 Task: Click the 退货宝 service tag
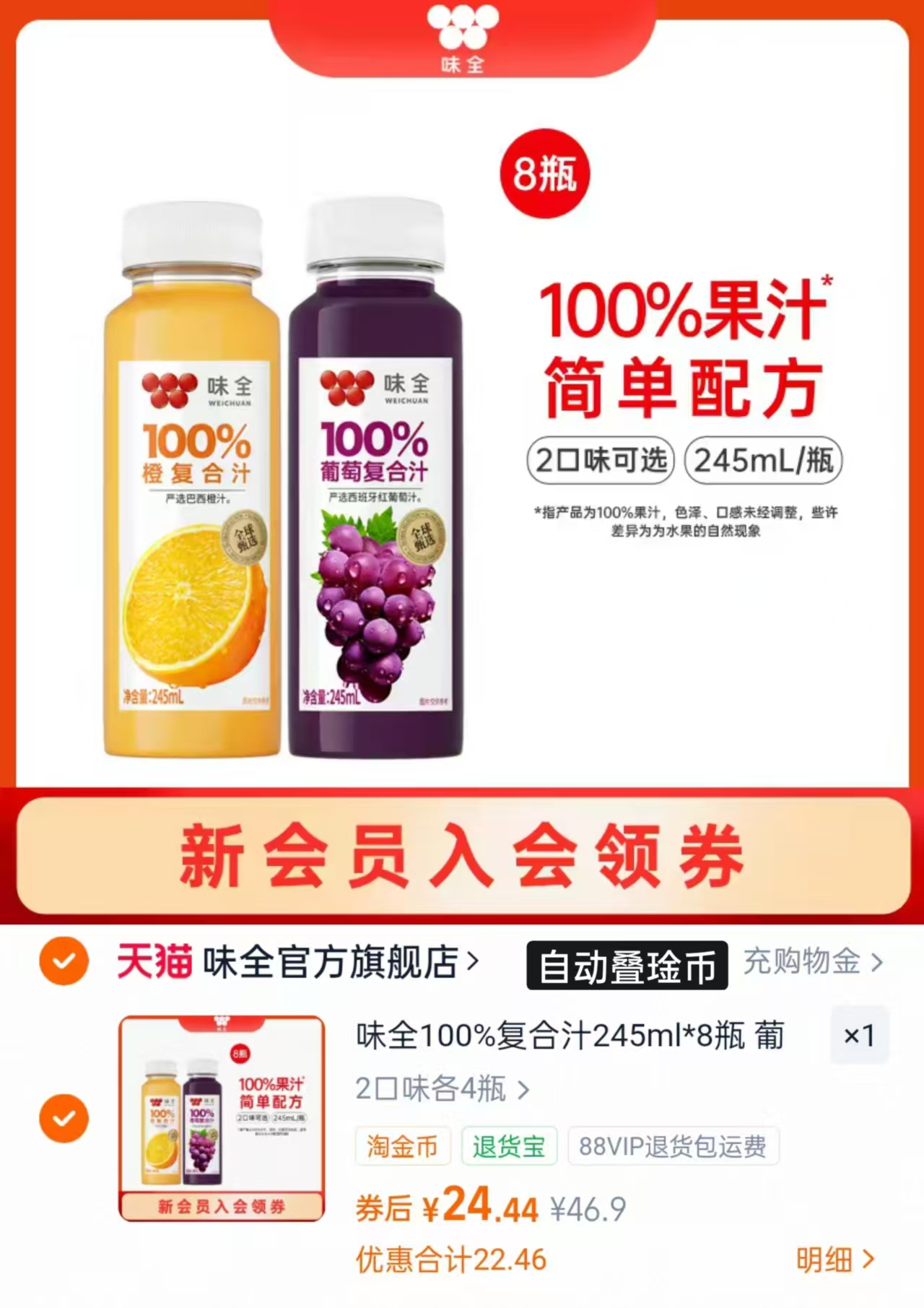[509, 1148]
